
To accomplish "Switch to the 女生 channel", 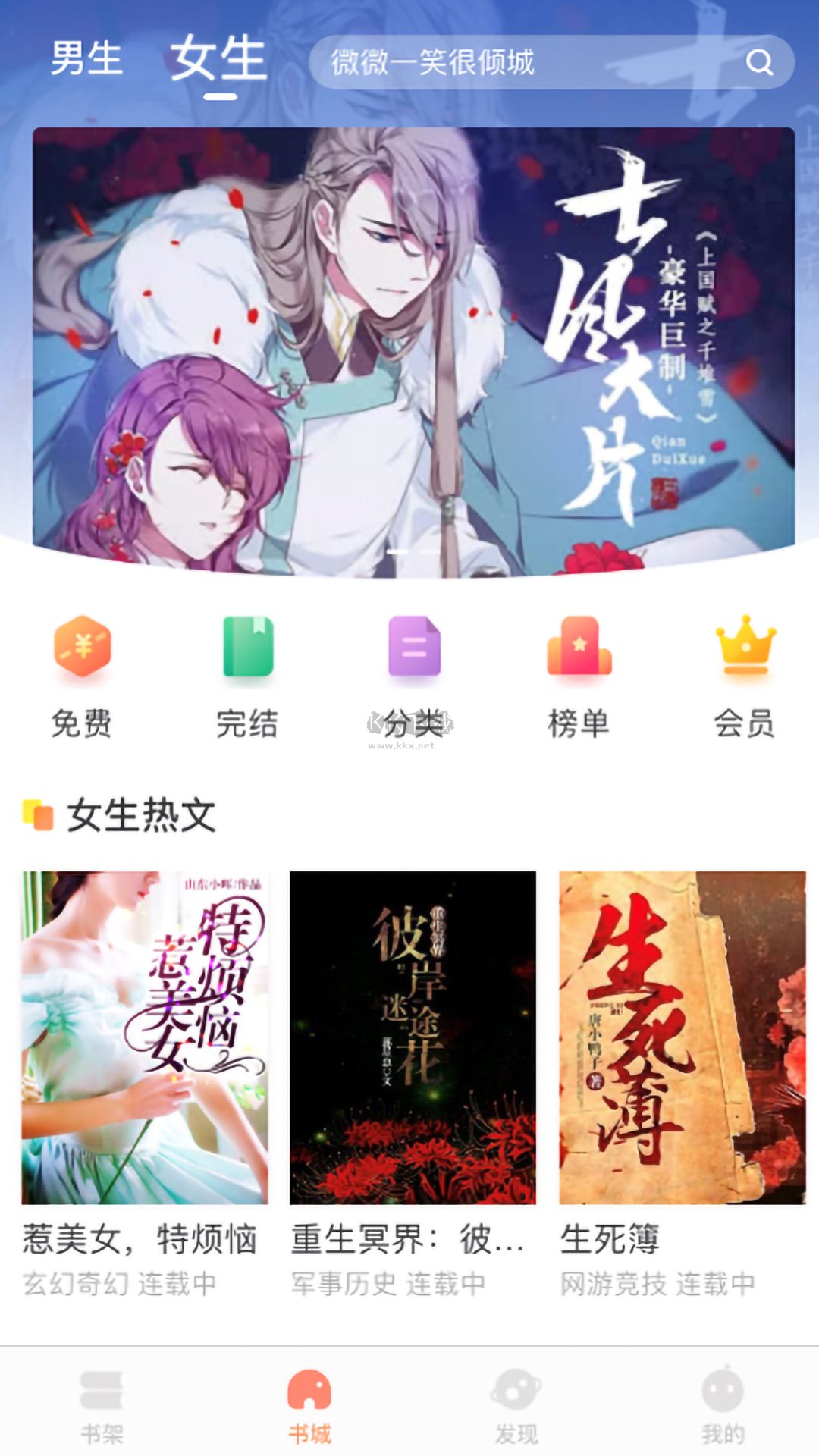I will (x=218, y=61).
